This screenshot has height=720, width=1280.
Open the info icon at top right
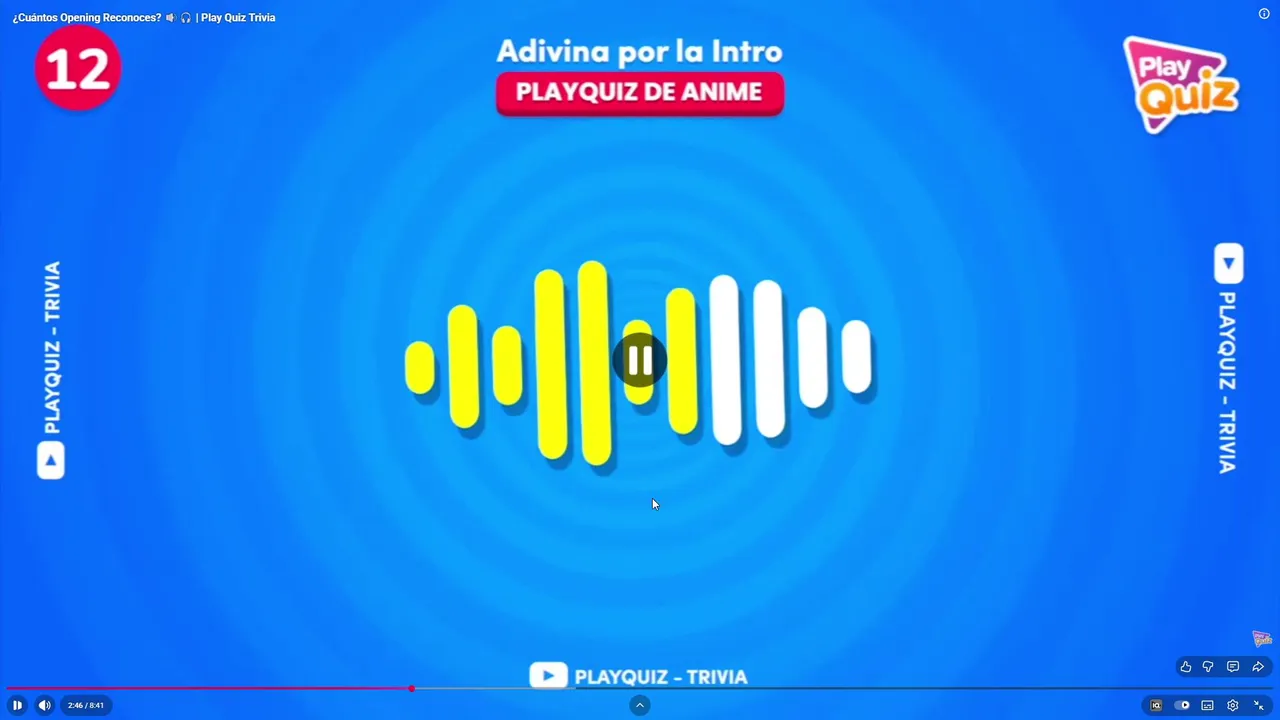1264,14
